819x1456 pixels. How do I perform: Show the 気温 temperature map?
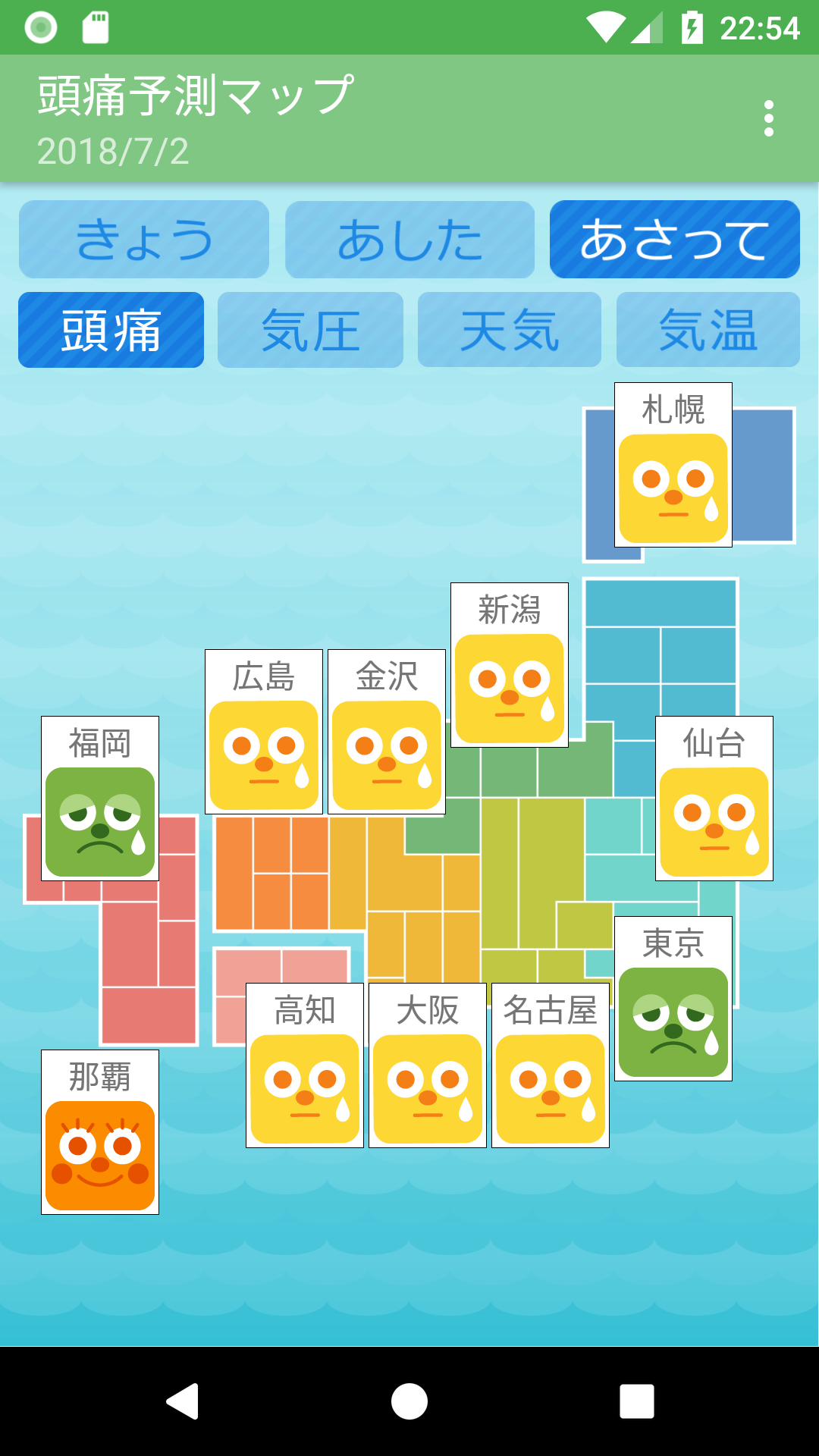click(708, 331)
